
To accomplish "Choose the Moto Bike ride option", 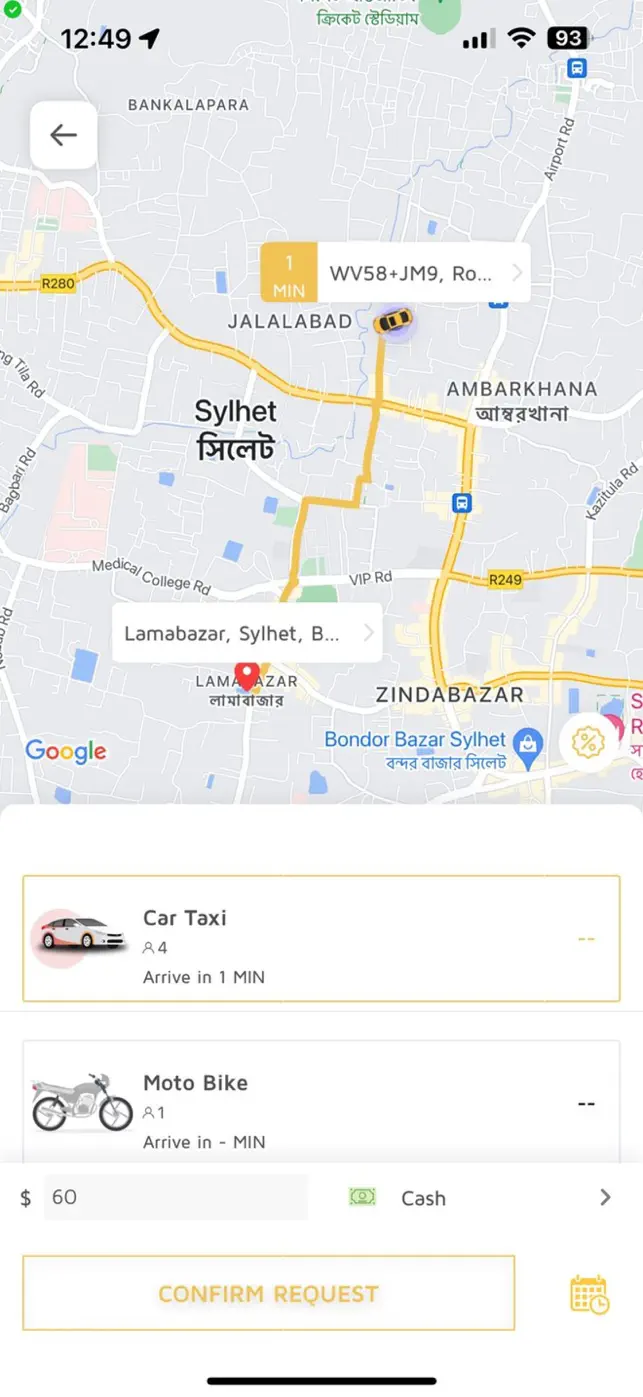I will 321,1102.
